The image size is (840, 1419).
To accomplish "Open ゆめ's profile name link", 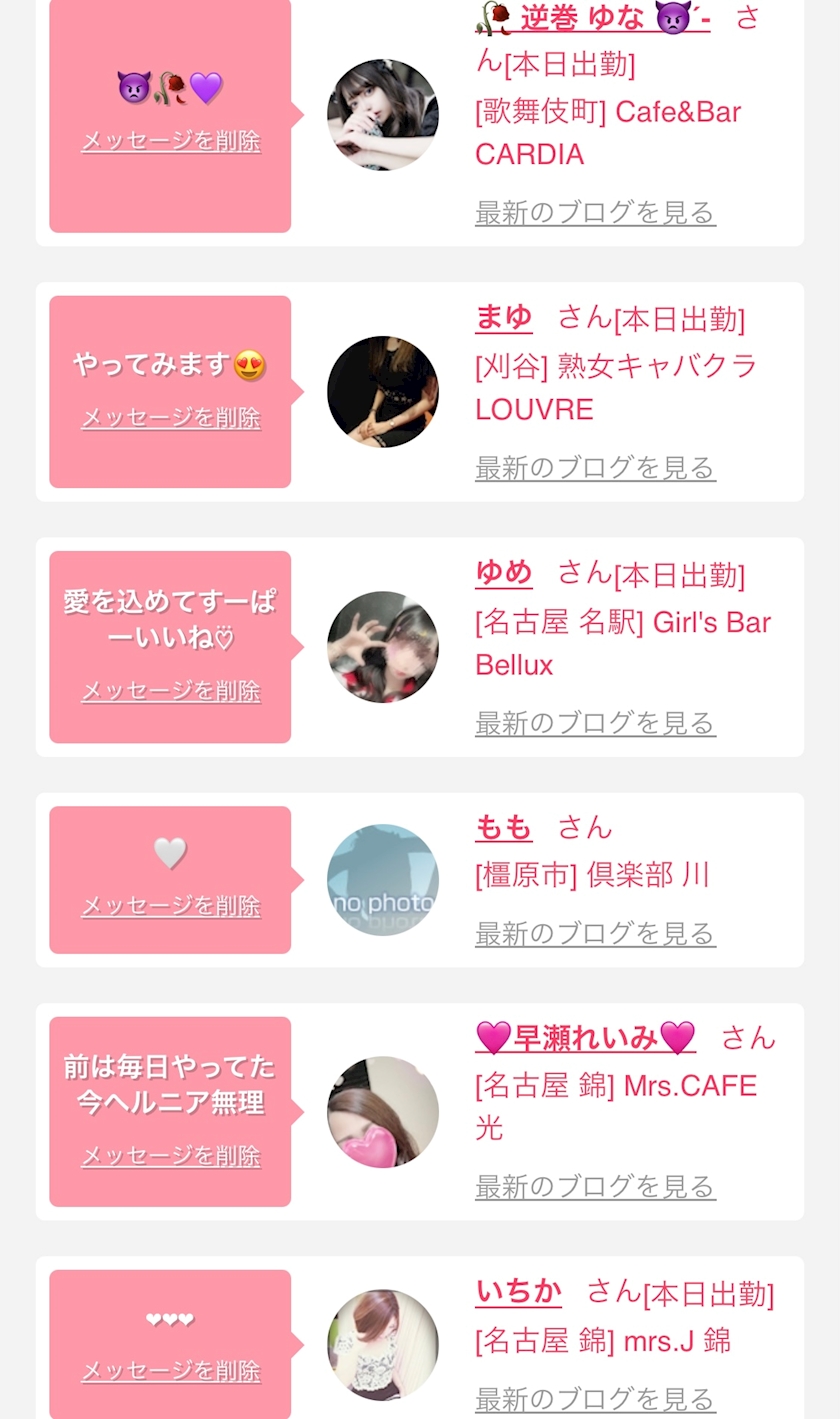I will [x=504, y=572].
